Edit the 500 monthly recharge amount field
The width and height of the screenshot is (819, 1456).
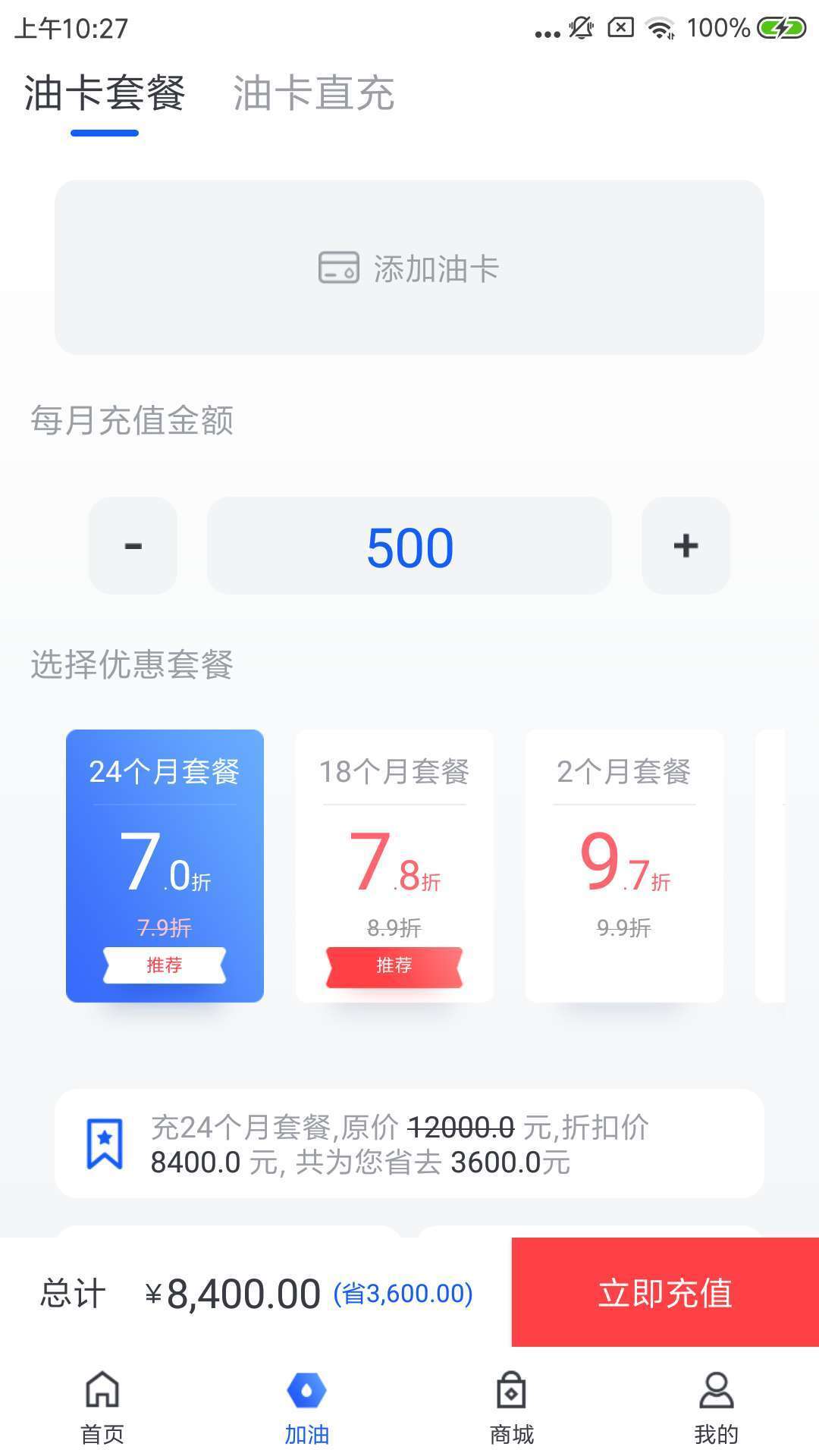409,546
